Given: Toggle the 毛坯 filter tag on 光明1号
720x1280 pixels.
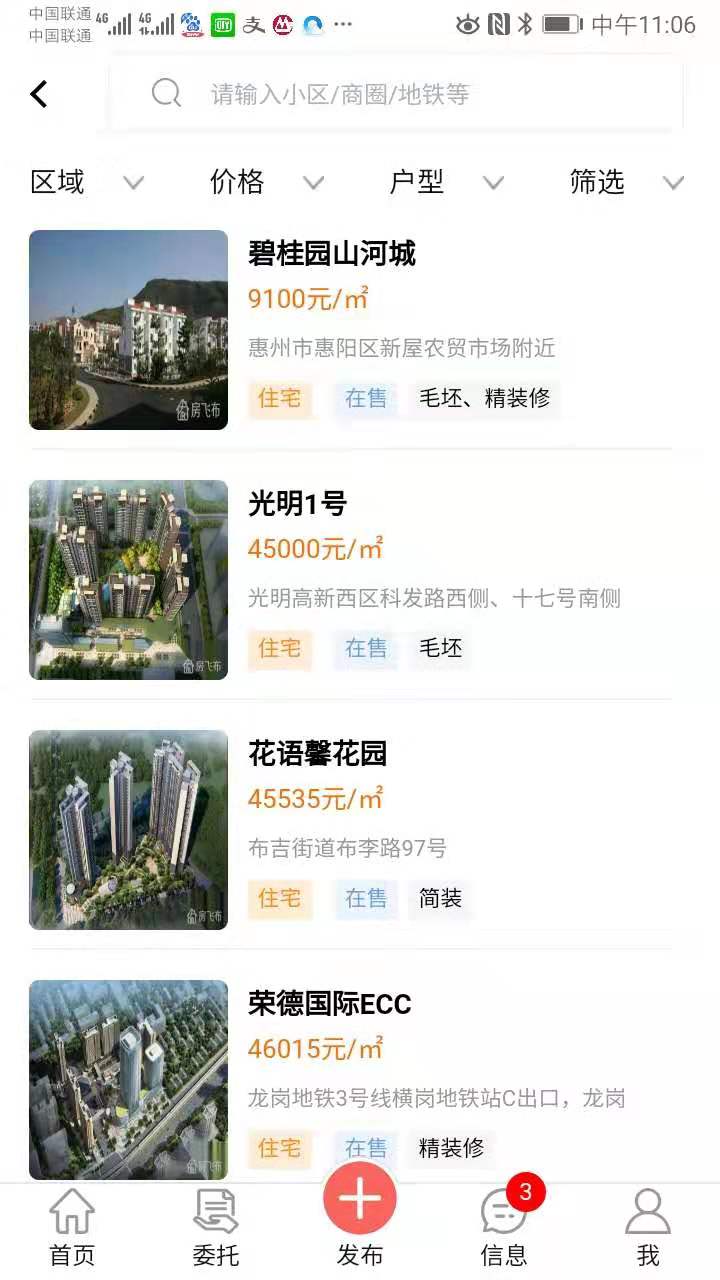Looking at the screenshot, I should pos(441,649).
